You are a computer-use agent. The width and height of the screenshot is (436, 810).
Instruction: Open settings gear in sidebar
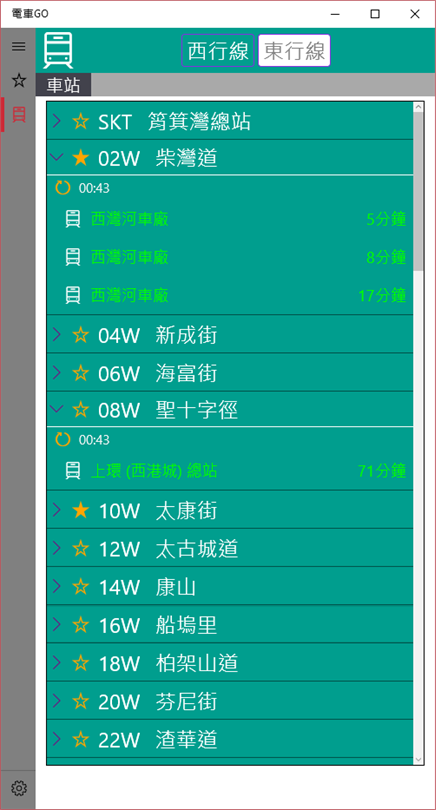point(19,789)
